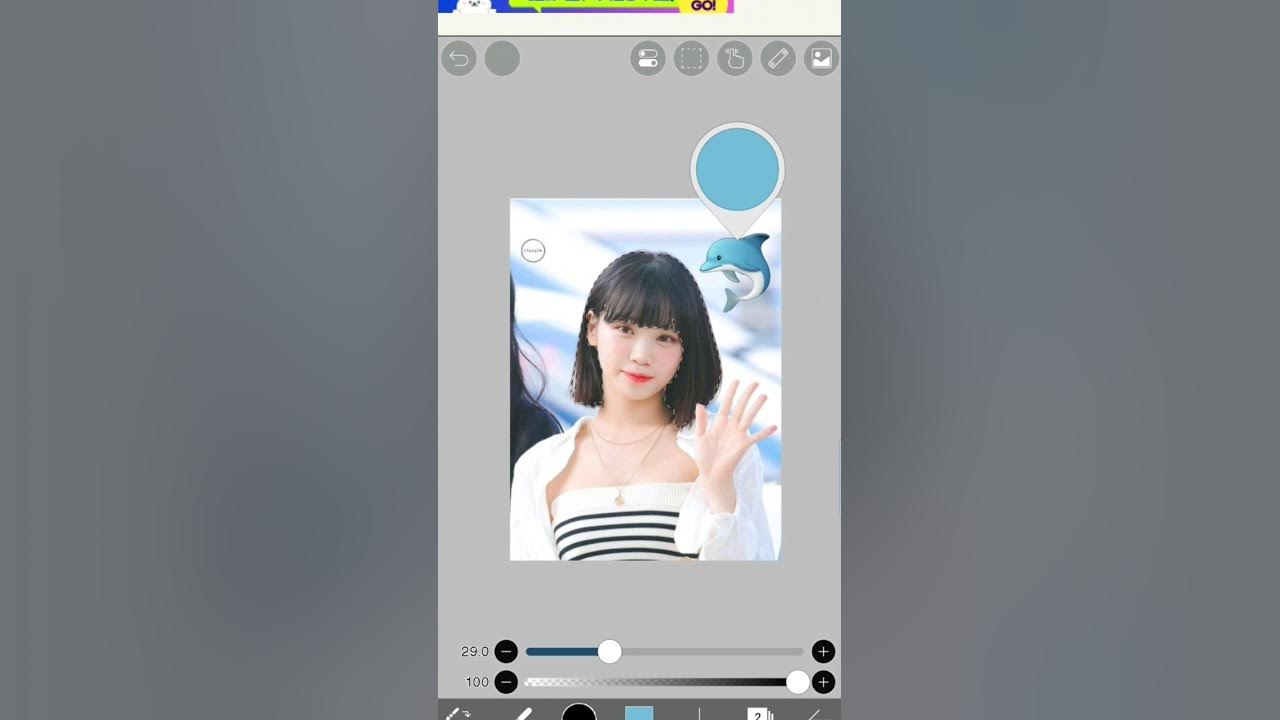The height and width of the screenshot is (720, 1280).
Task: Decrease brush thickness with minus button
Action: coord(506,652)
